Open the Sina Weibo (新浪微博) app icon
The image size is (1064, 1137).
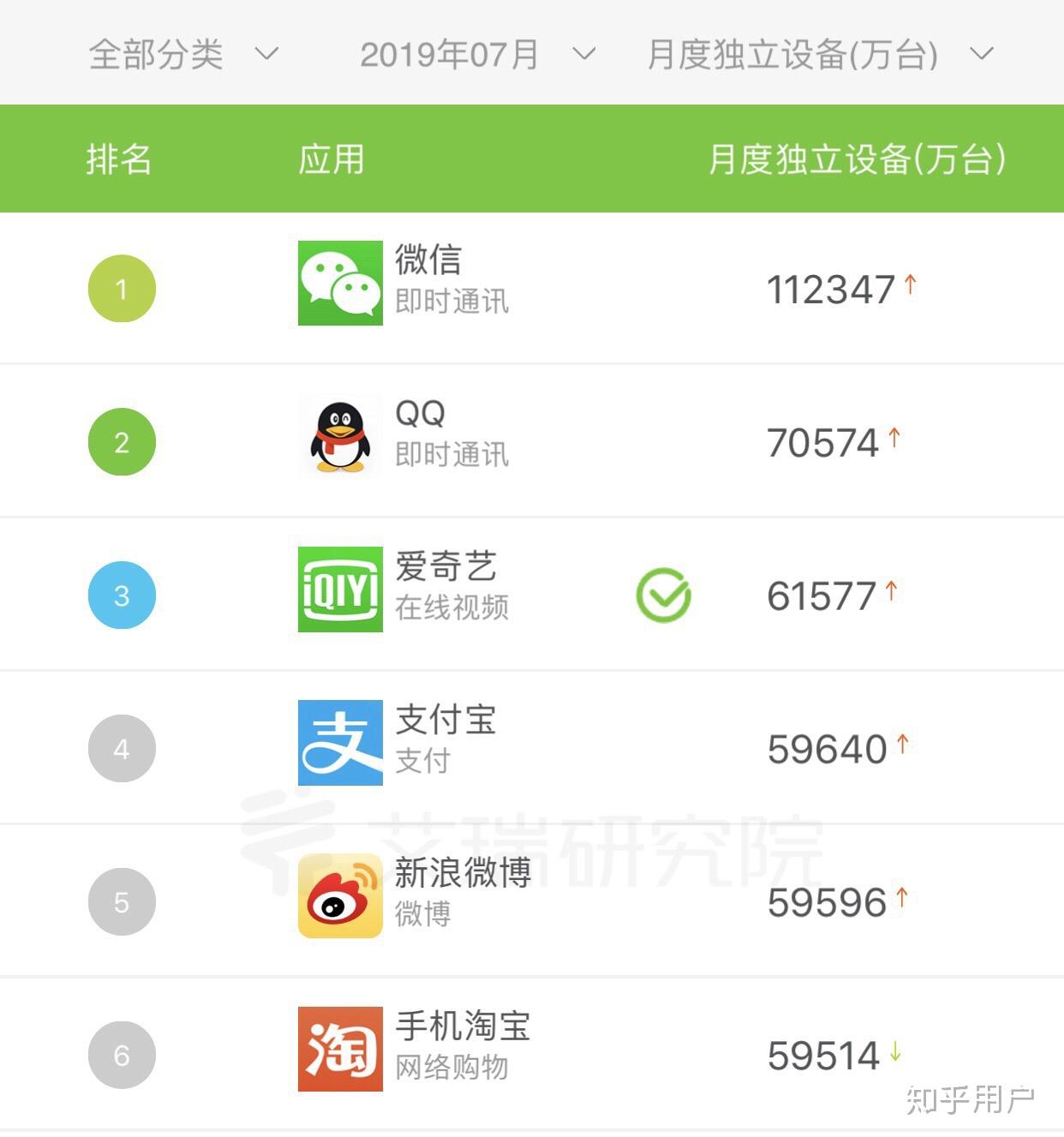[338, 898]
